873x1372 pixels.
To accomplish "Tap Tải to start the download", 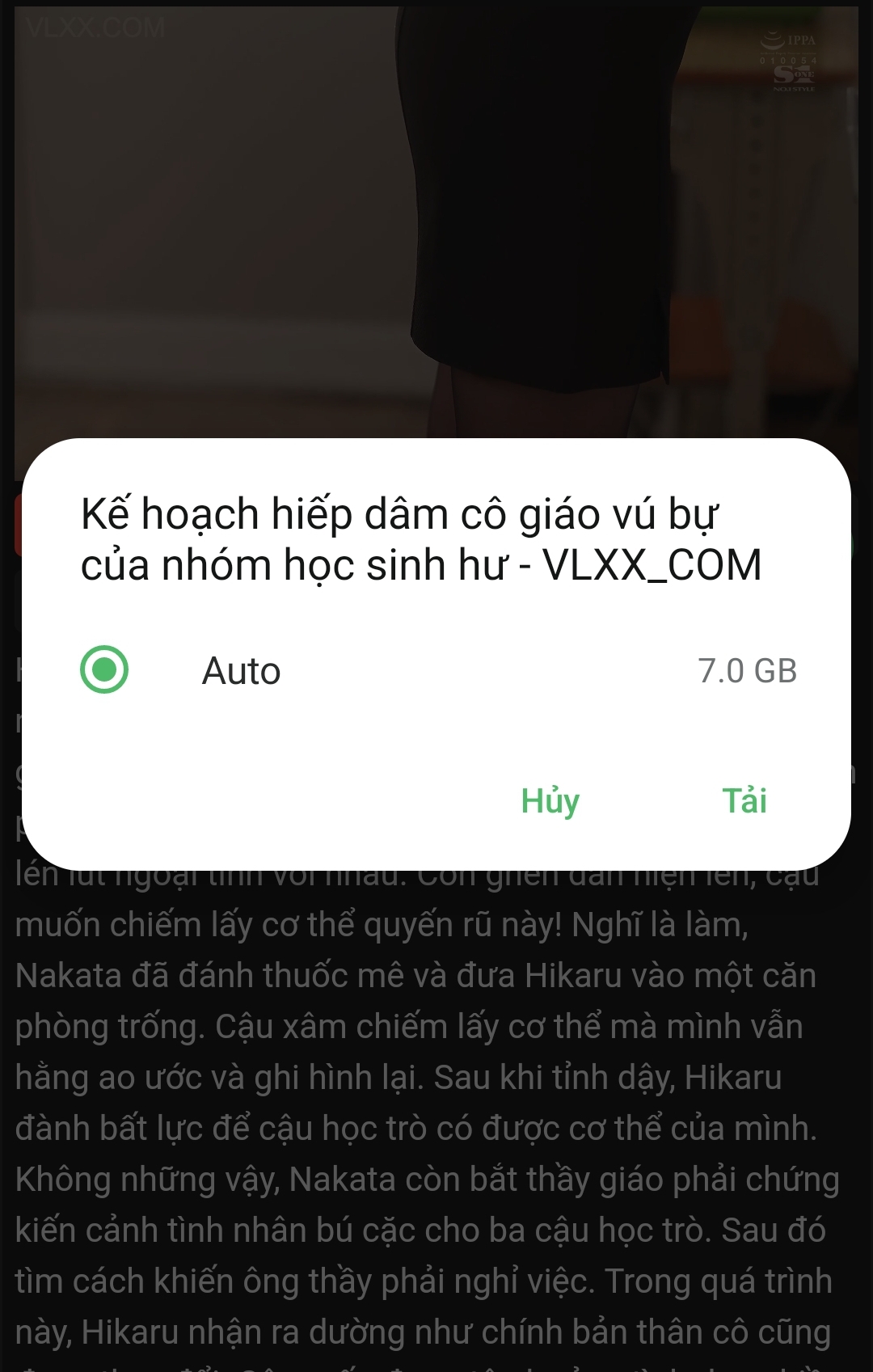I will (744, 800).
